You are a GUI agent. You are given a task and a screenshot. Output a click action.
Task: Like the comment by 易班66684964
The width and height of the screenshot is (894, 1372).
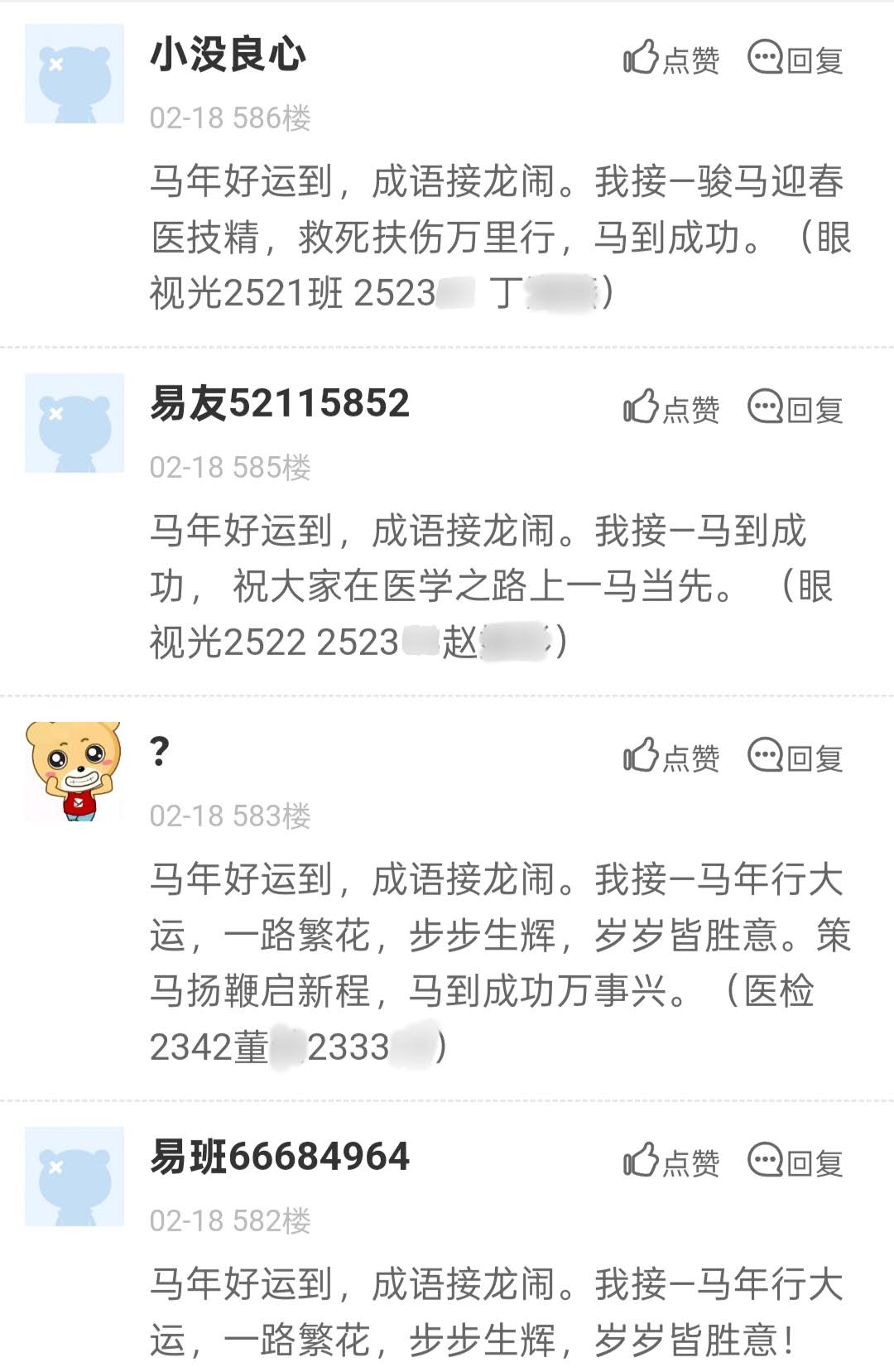coord(670,1162)
